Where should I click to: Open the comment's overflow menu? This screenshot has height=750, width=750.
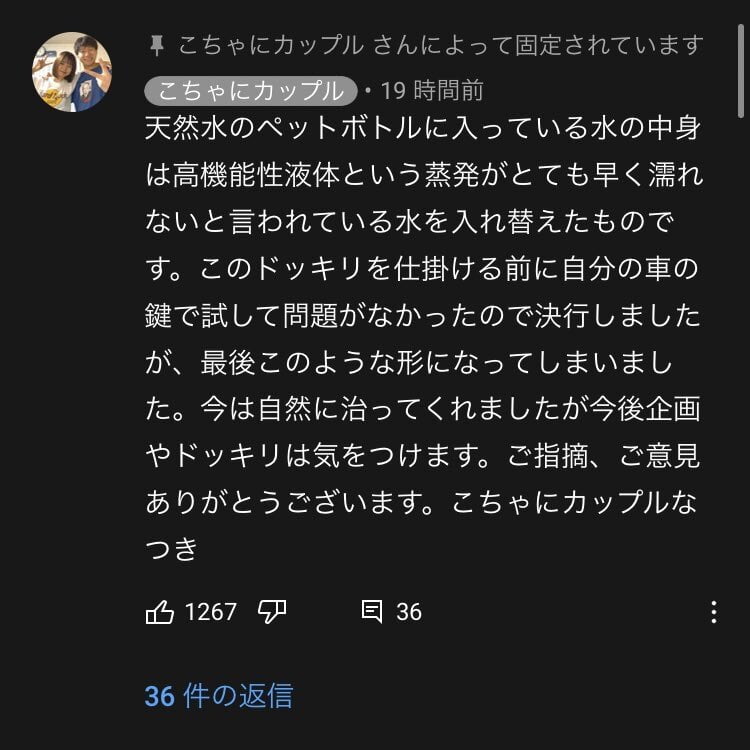point(713,612)
